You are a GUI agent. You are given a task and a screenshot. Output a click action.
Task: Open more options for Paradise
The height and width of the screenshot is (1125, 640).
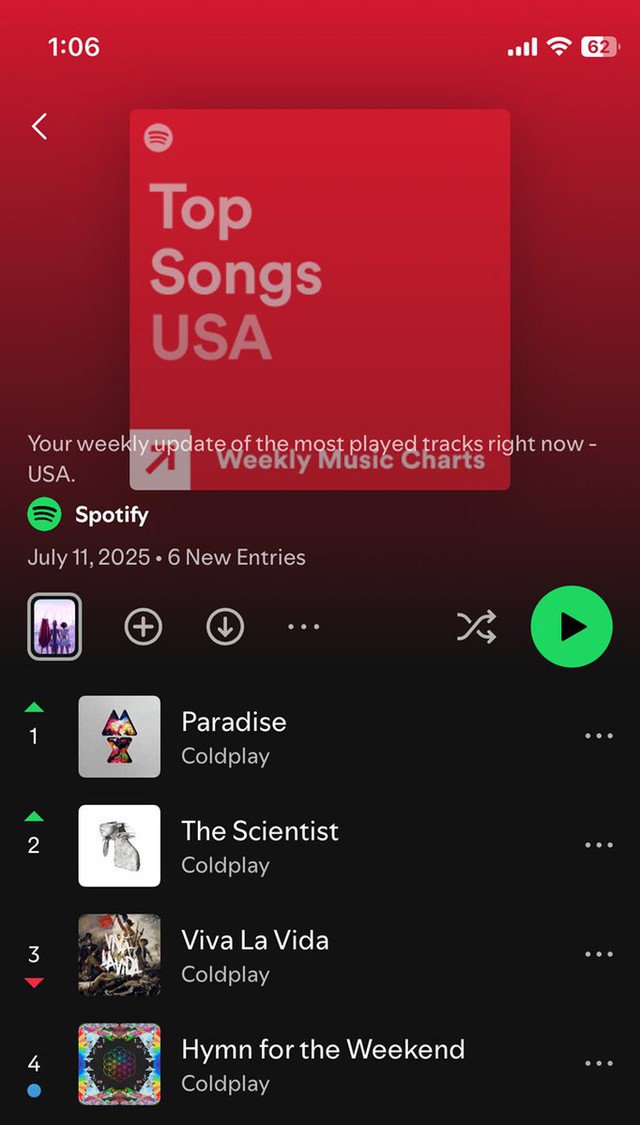click(x=598, y=736)
